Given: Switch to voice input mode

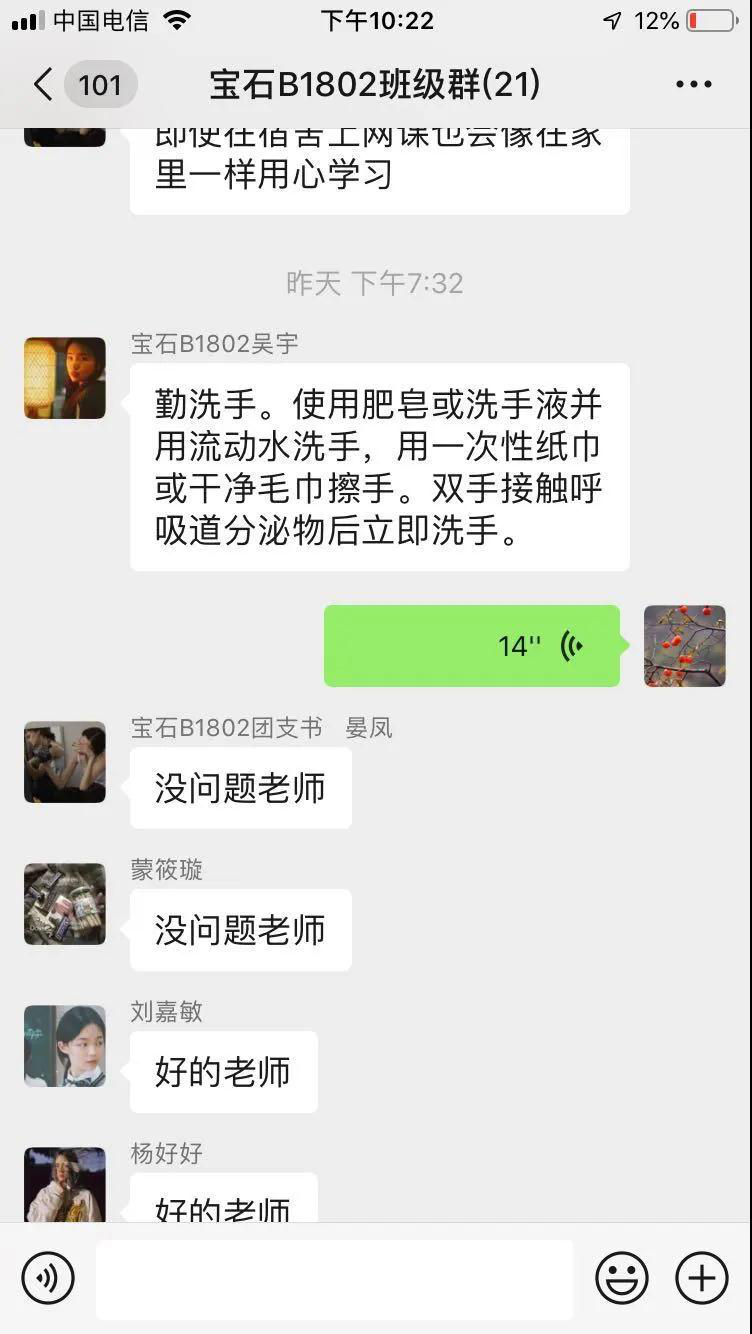Looking at the screenshot, I should (x=48, y=1278).
